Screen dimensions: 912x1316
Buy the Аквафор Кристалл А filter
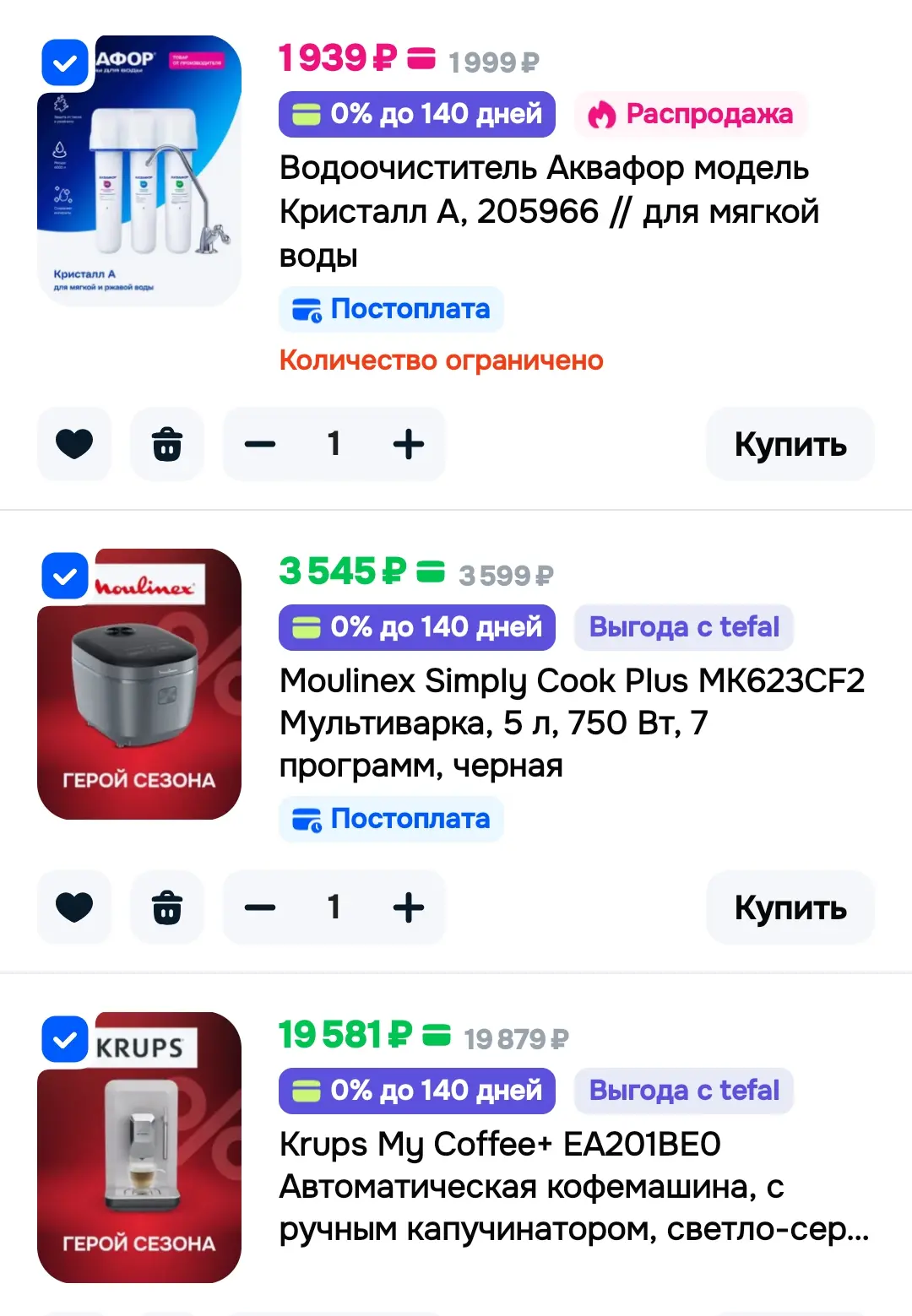coord(790,444)
